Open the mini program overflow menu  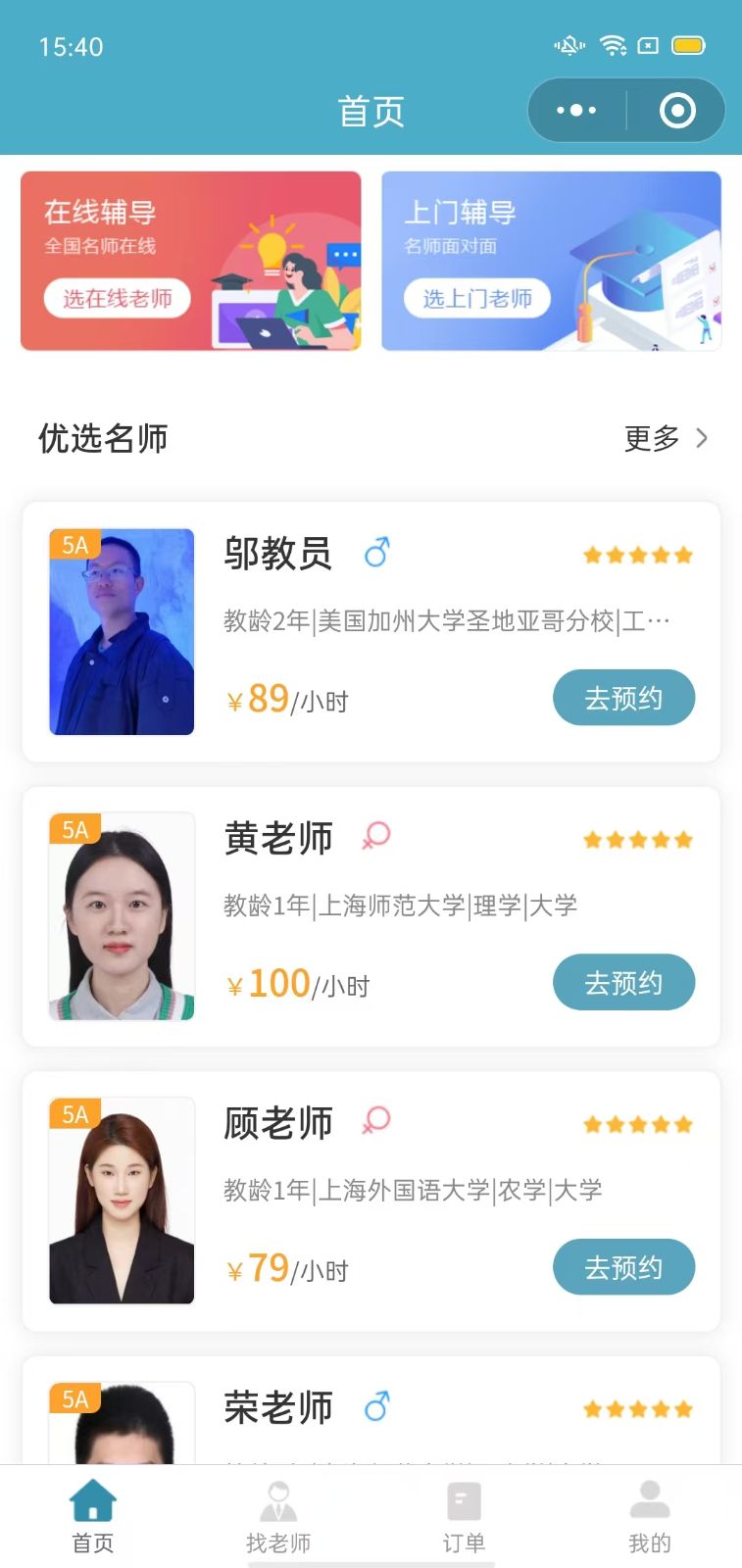576,111
